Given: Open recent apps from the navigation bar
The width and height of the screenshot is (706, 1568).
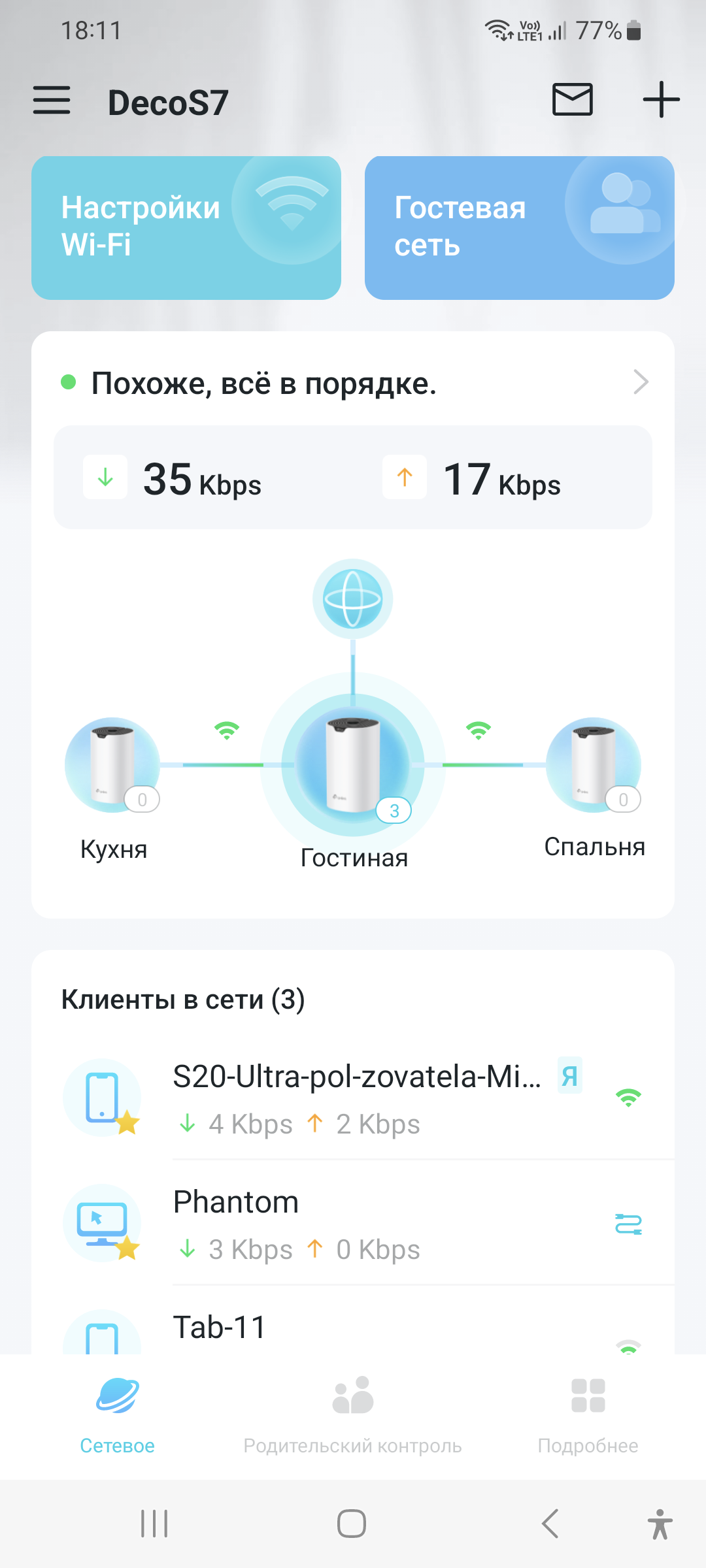Looking at the screenshot, I should coord(154,1524).
